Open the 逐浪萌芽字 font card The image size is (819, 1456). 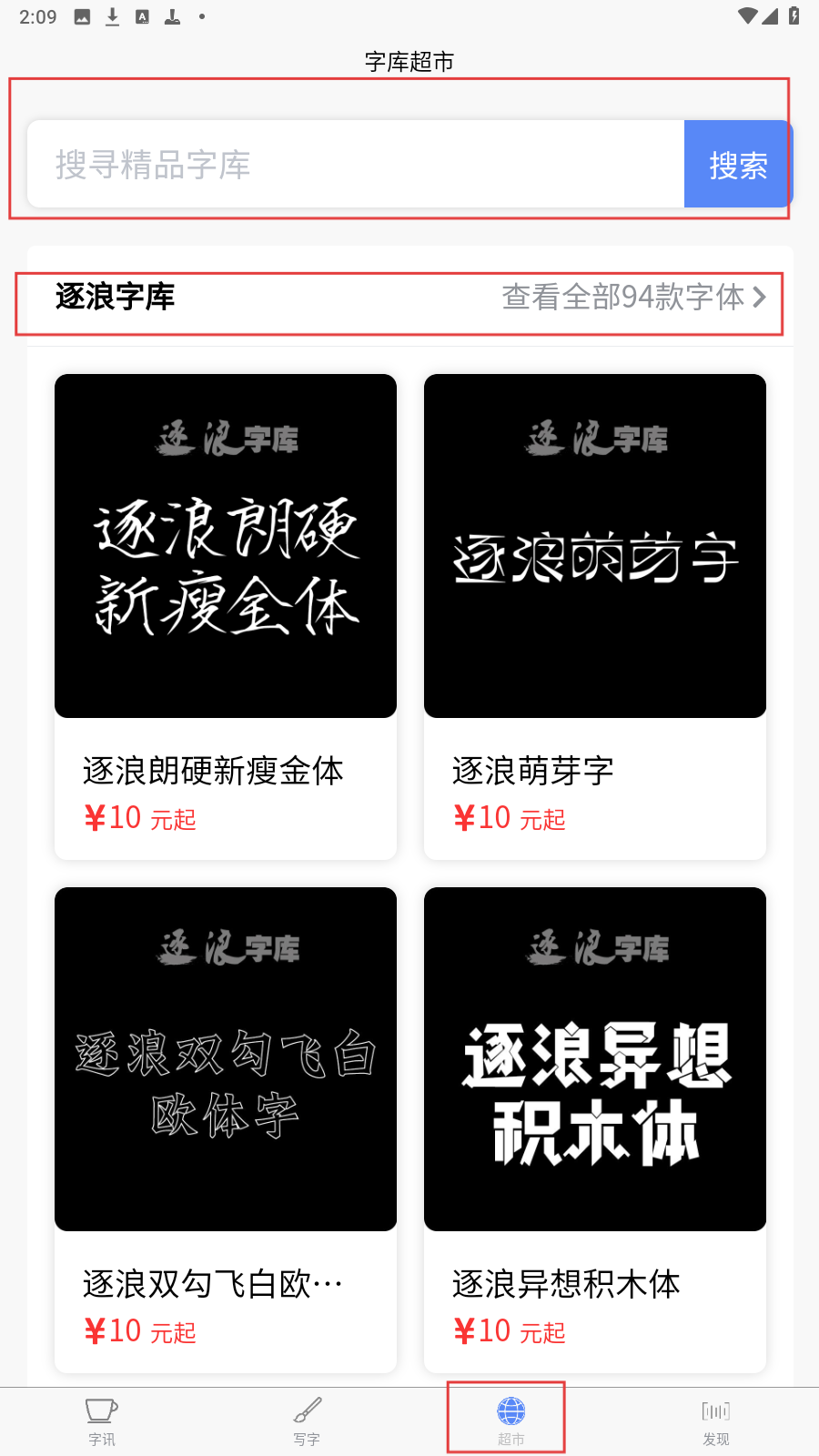coord(595,616)
